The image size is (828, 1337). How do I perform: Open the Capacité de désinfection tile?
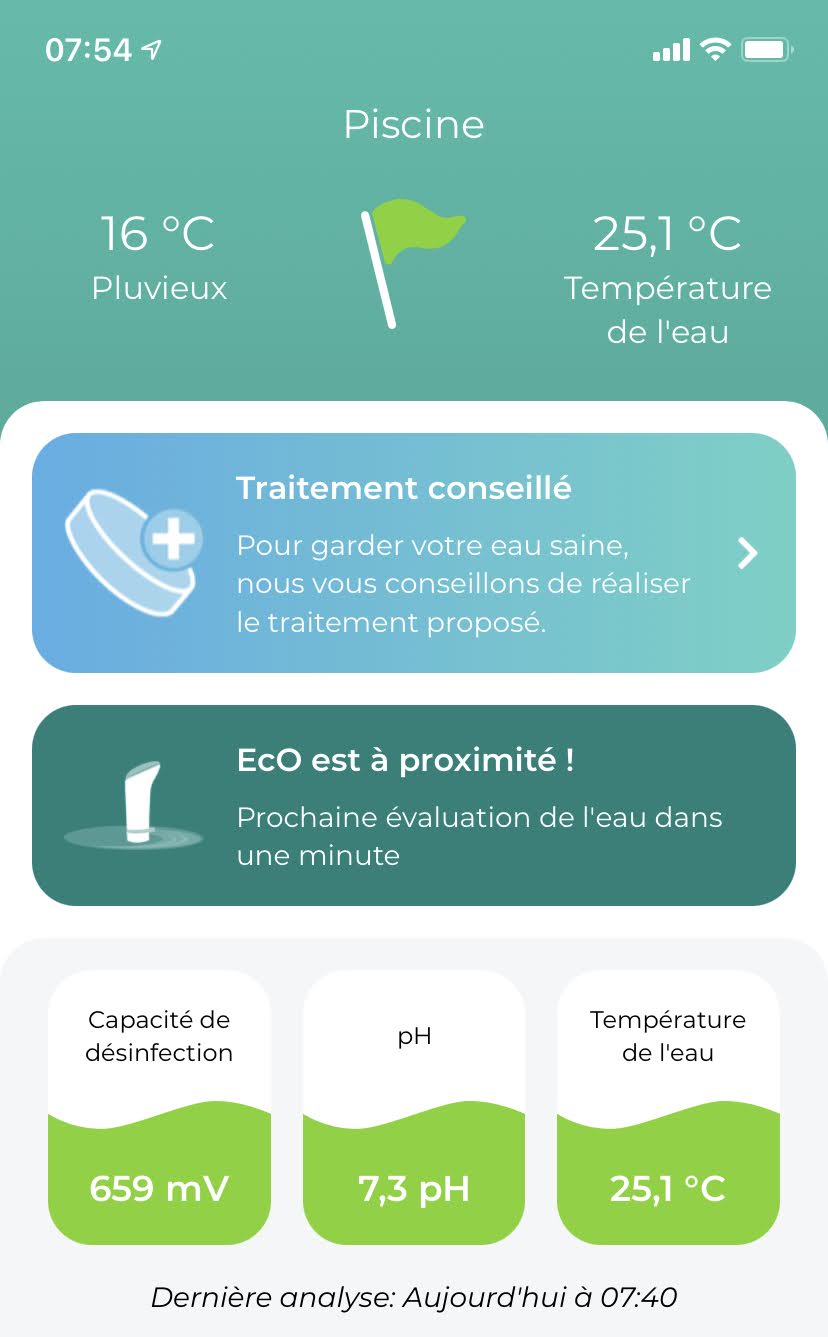pos(159,1107)
